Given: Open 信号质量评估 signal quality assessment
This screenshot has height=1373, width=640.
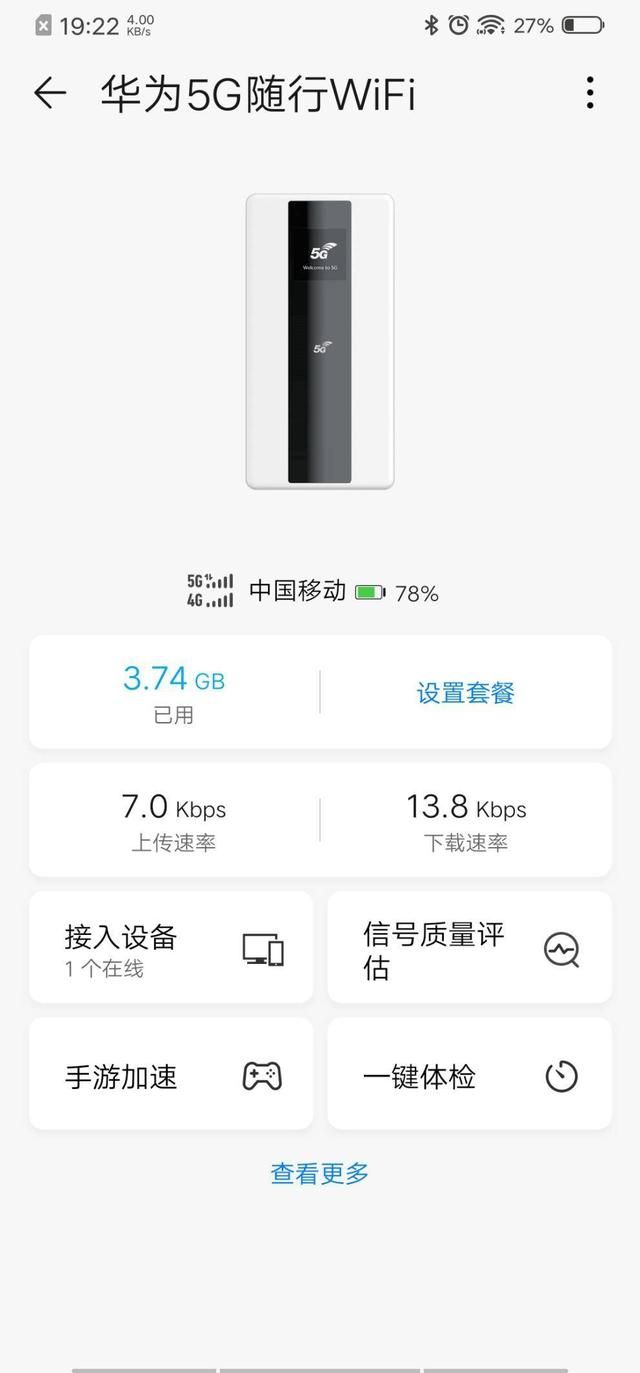Looking at the screenshot, I should pos(469,947).
